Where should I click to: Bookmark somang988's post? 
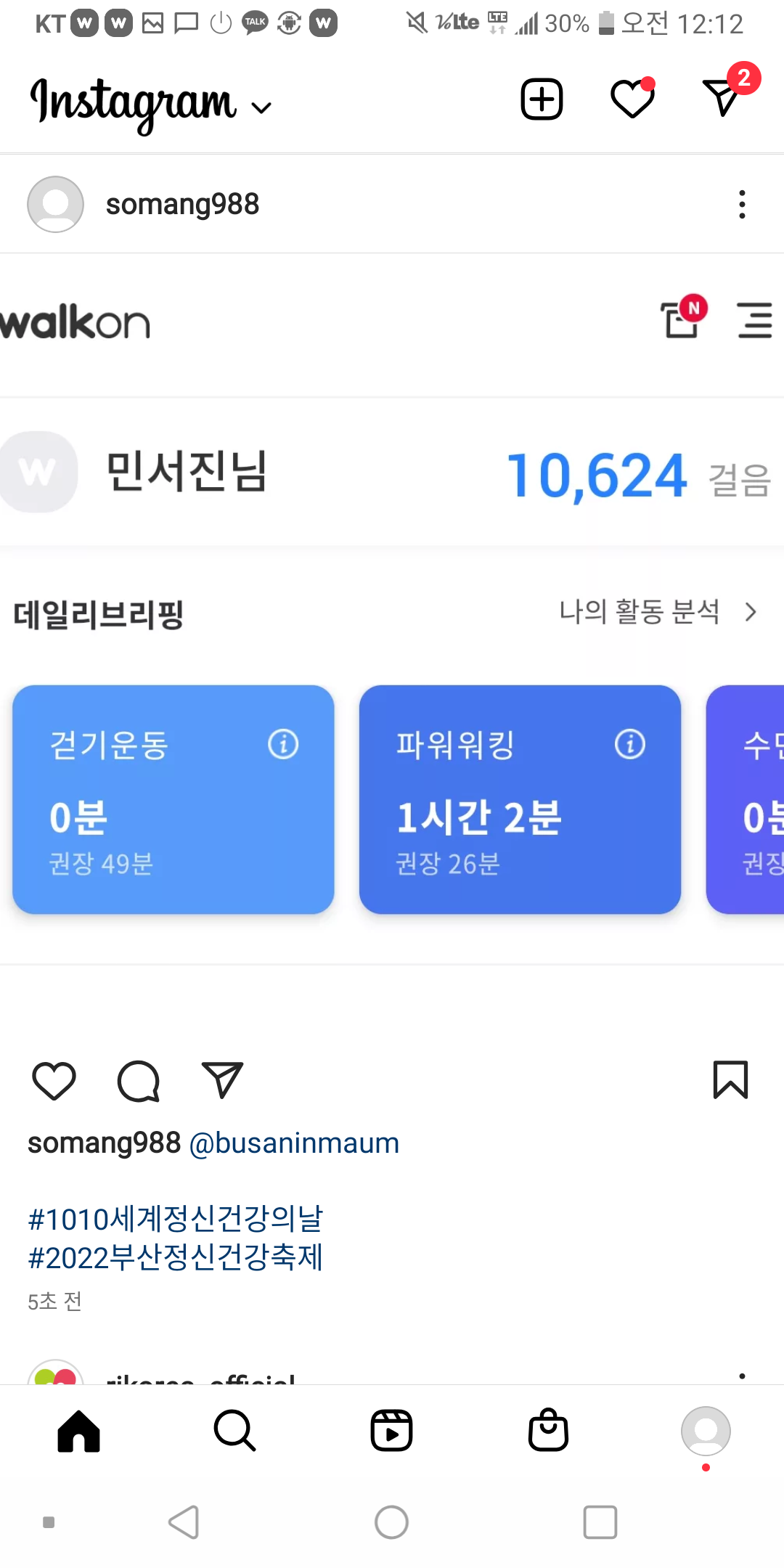click(730, 1080)
